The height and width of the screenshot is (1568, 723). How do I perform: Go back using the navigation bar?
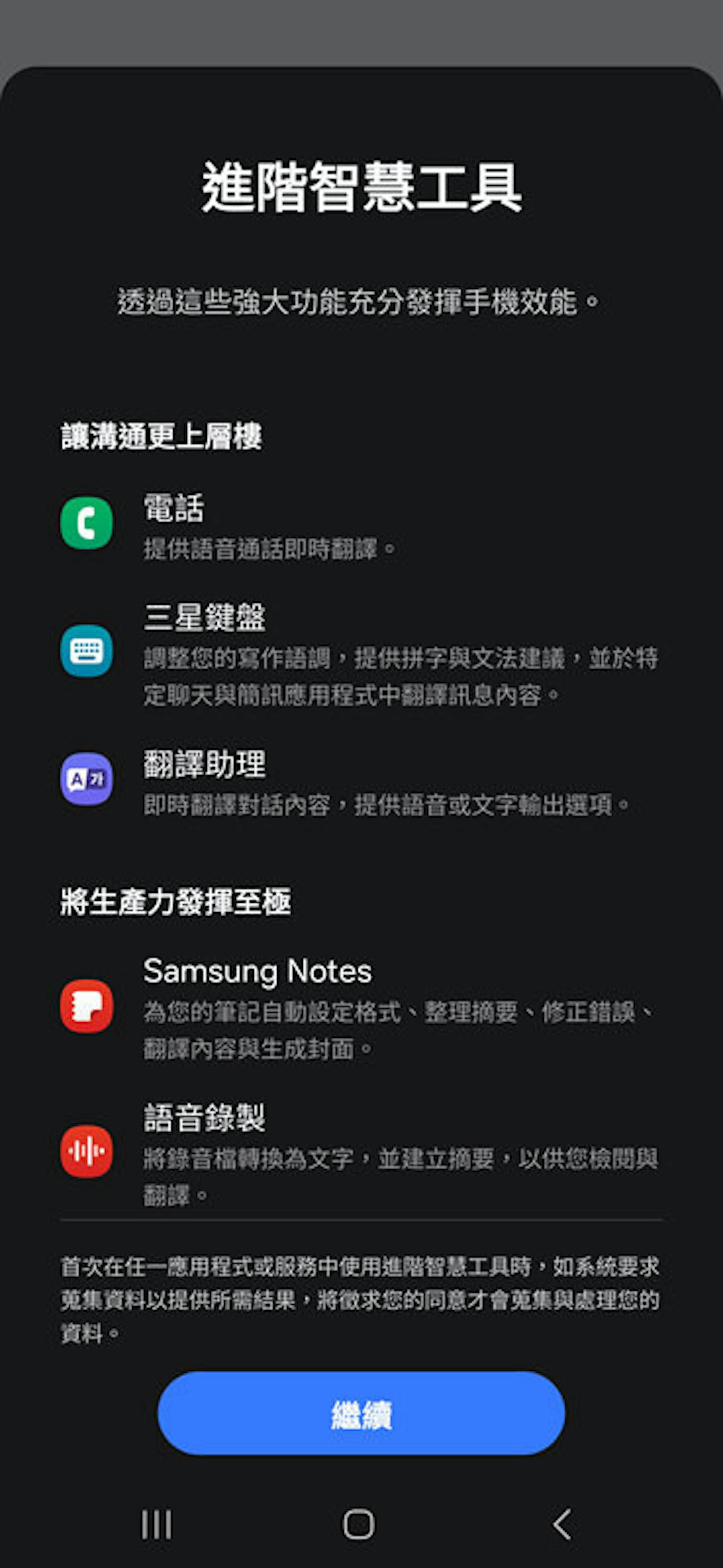coord(562,1524)
